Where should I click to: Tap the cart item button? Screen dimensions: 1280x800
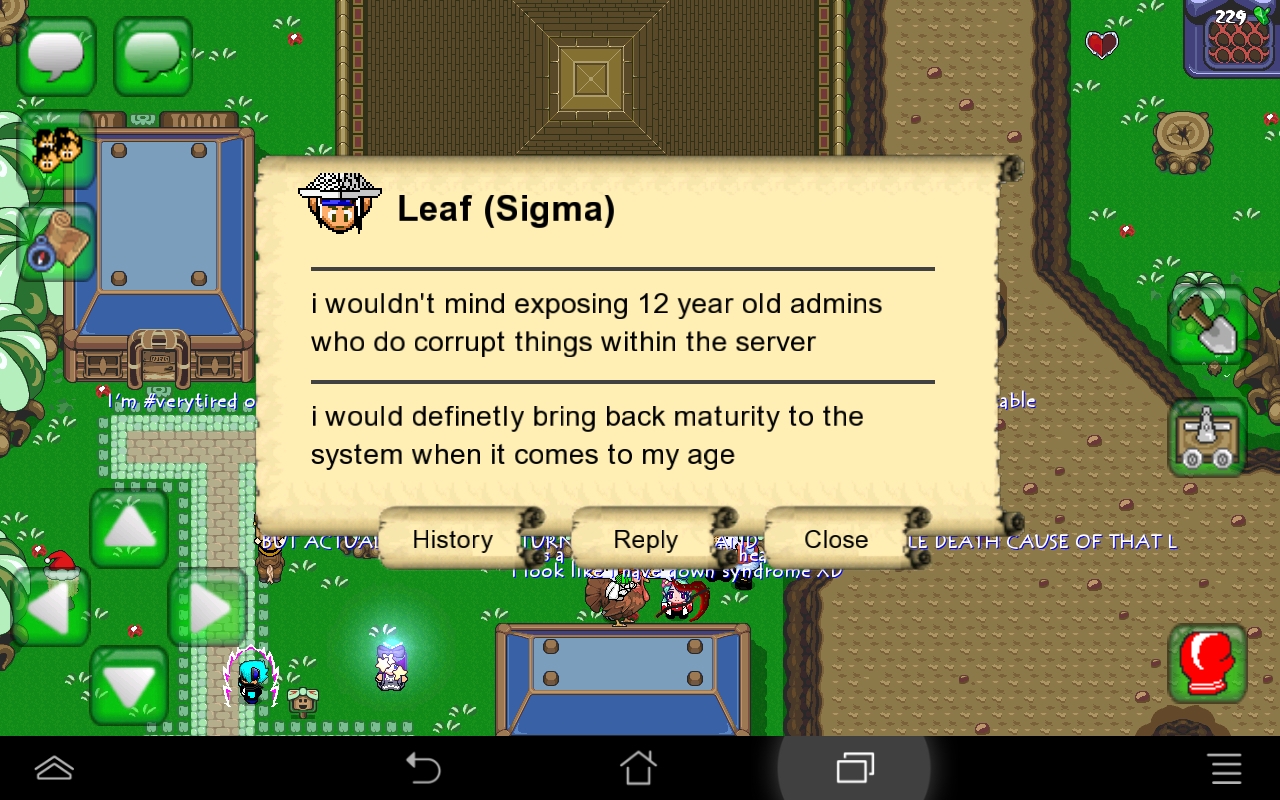pos(1207,438)
